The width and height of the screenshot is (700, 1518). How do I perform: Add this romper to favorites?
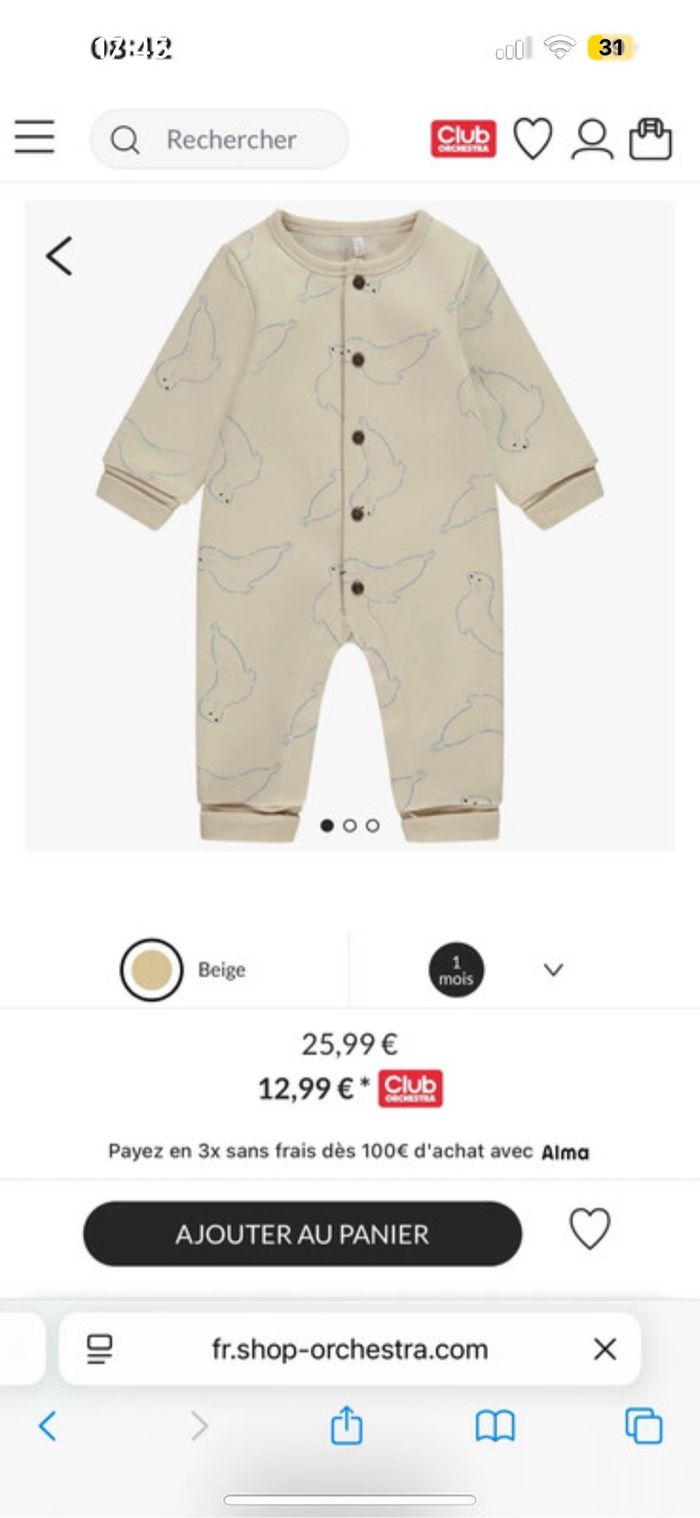(x=589, y=1229)
